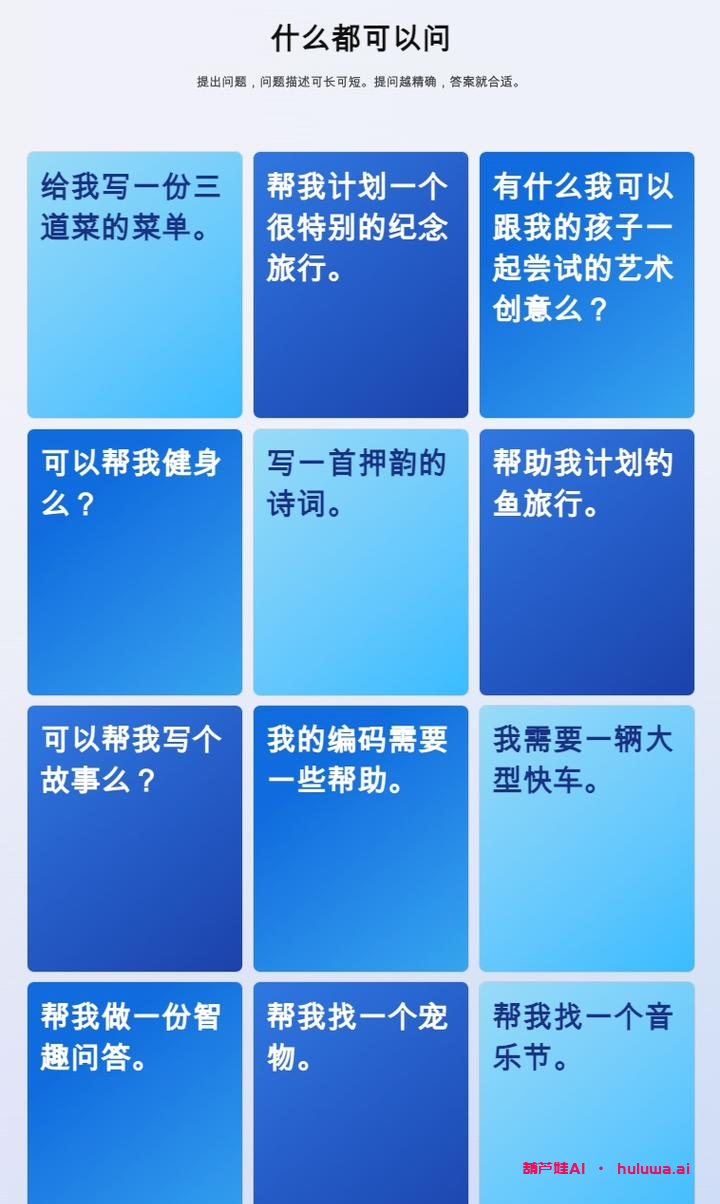Viewport: 720px width, 1204px height.
Task: Choose the special anniversary trip prompt
Action: tap(360, 285)
